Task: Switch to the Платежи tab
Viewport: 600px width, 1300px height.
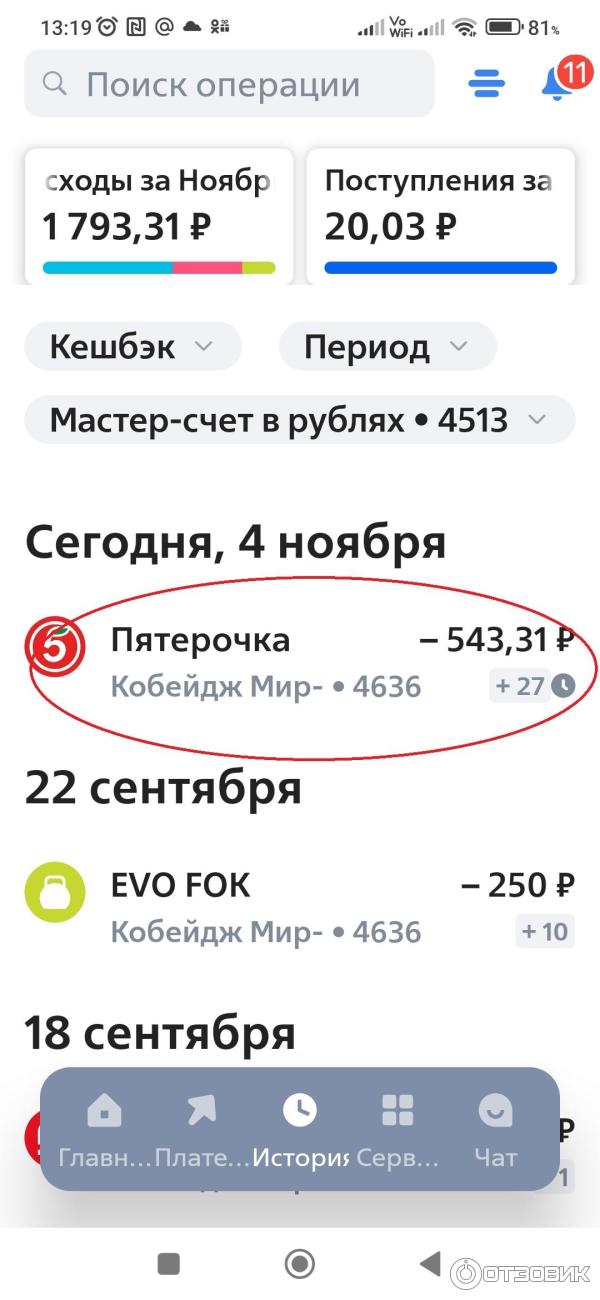Action: (x=201, y=1130)
